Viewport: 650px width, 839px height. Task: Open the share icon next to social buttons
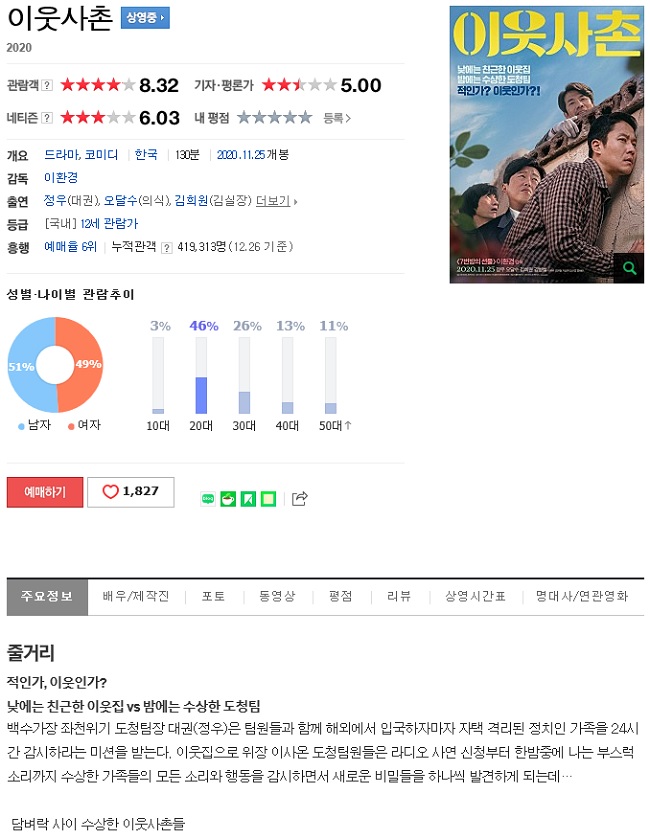click(x=300, y=498)
